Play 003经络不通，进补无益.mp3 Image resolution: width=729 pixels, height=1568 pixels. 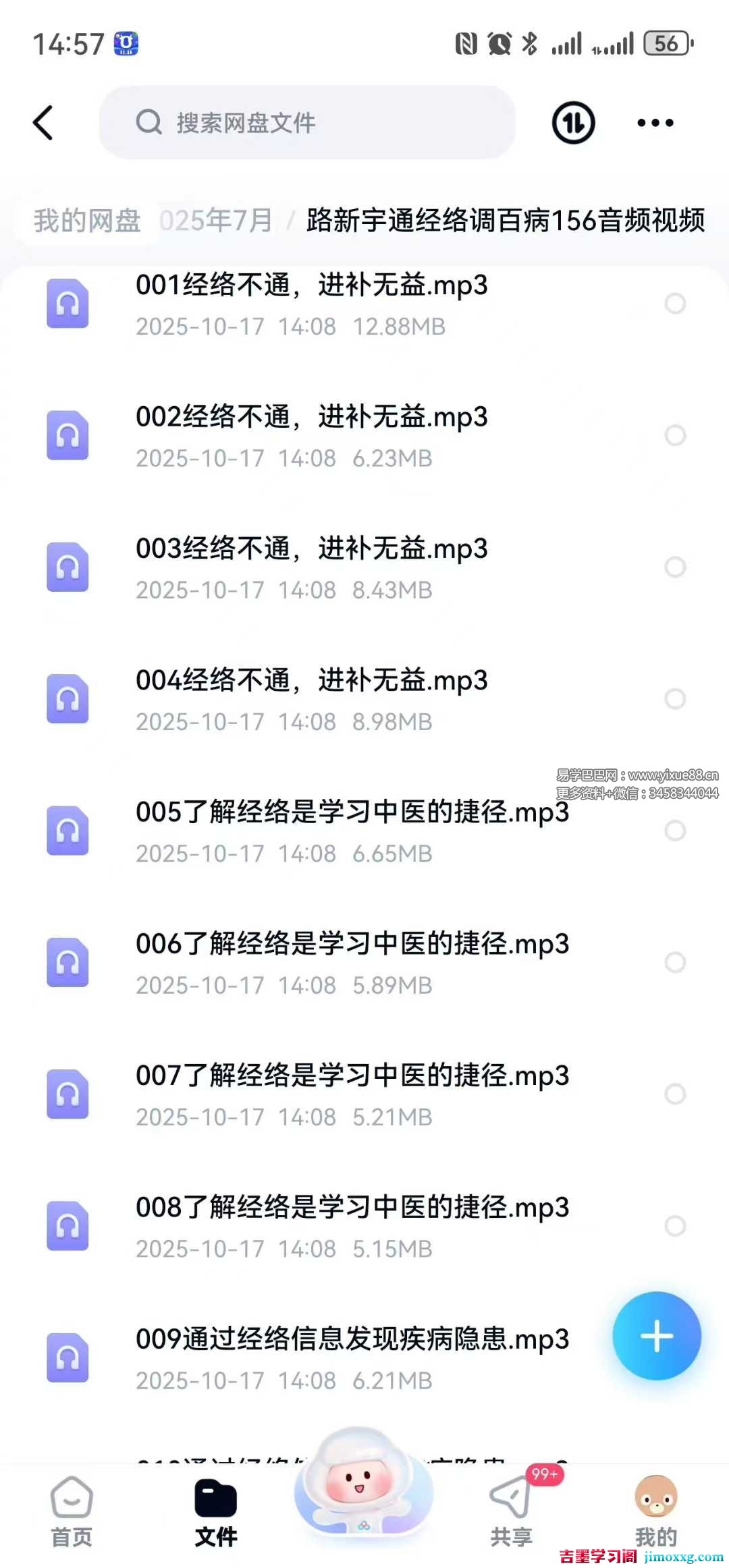[x=311, y=567]
